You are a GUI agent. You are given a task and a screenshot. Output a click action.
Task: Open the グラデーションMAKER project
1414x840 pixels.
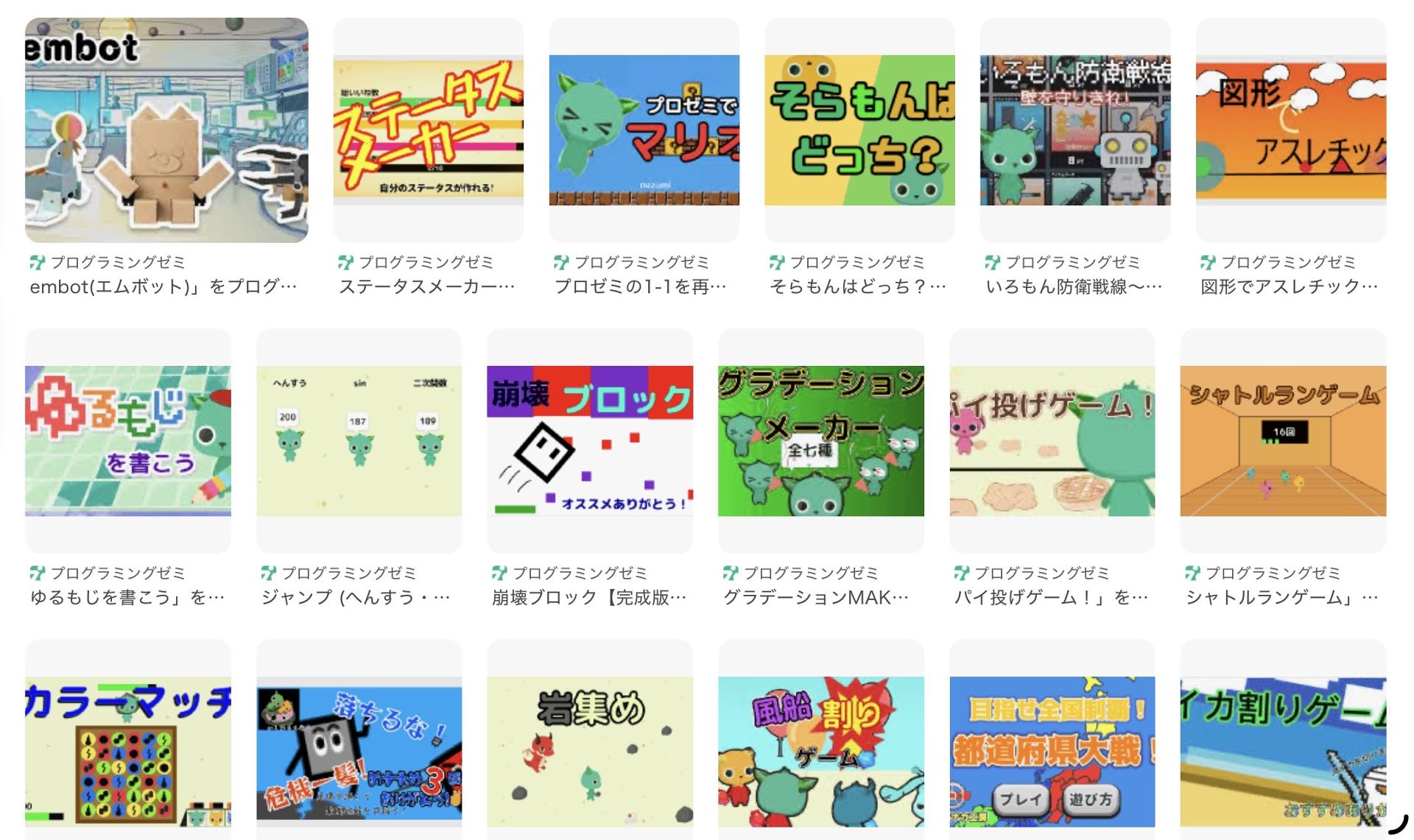(x=821, y=441)
